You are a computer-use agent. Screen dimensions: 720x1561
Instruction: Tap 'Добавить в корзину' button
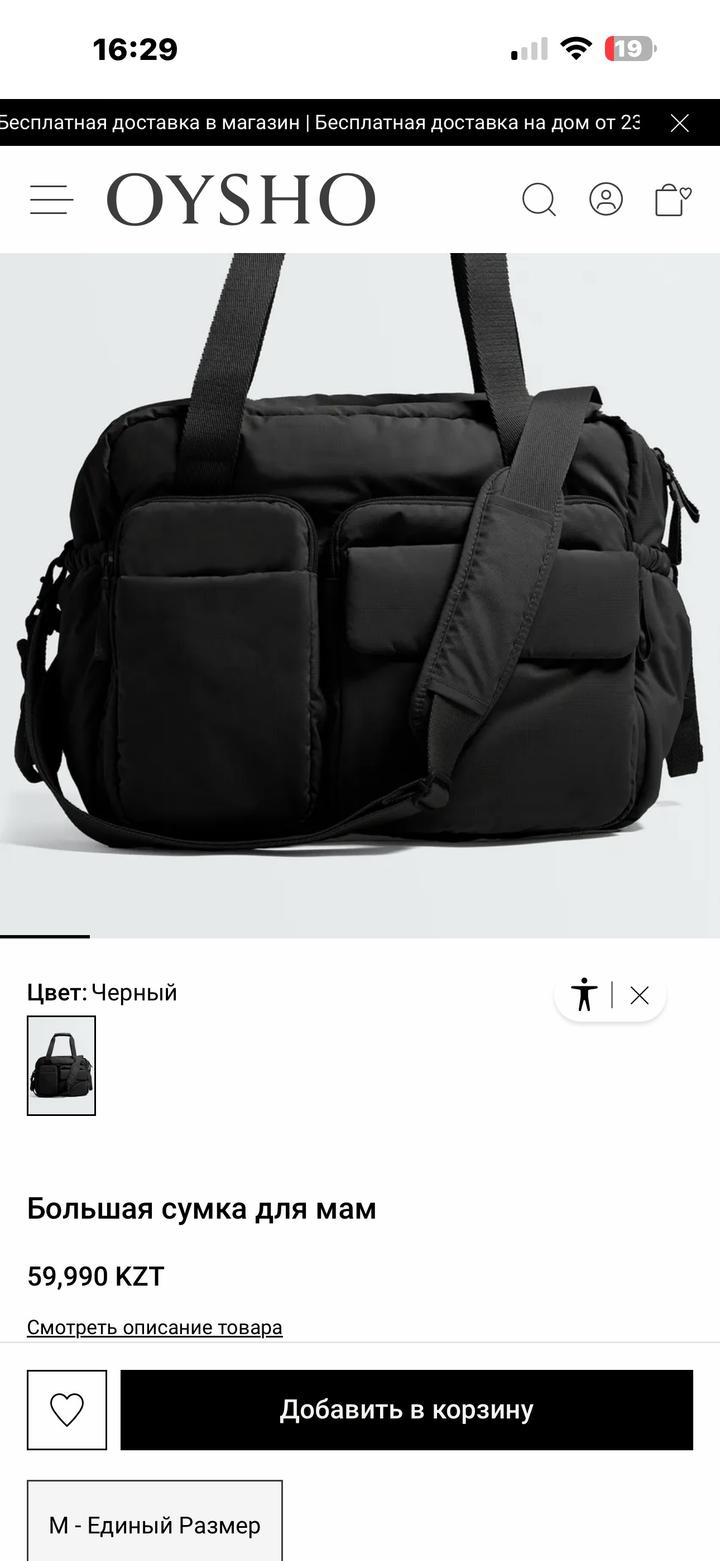[x=407, y=1410]
